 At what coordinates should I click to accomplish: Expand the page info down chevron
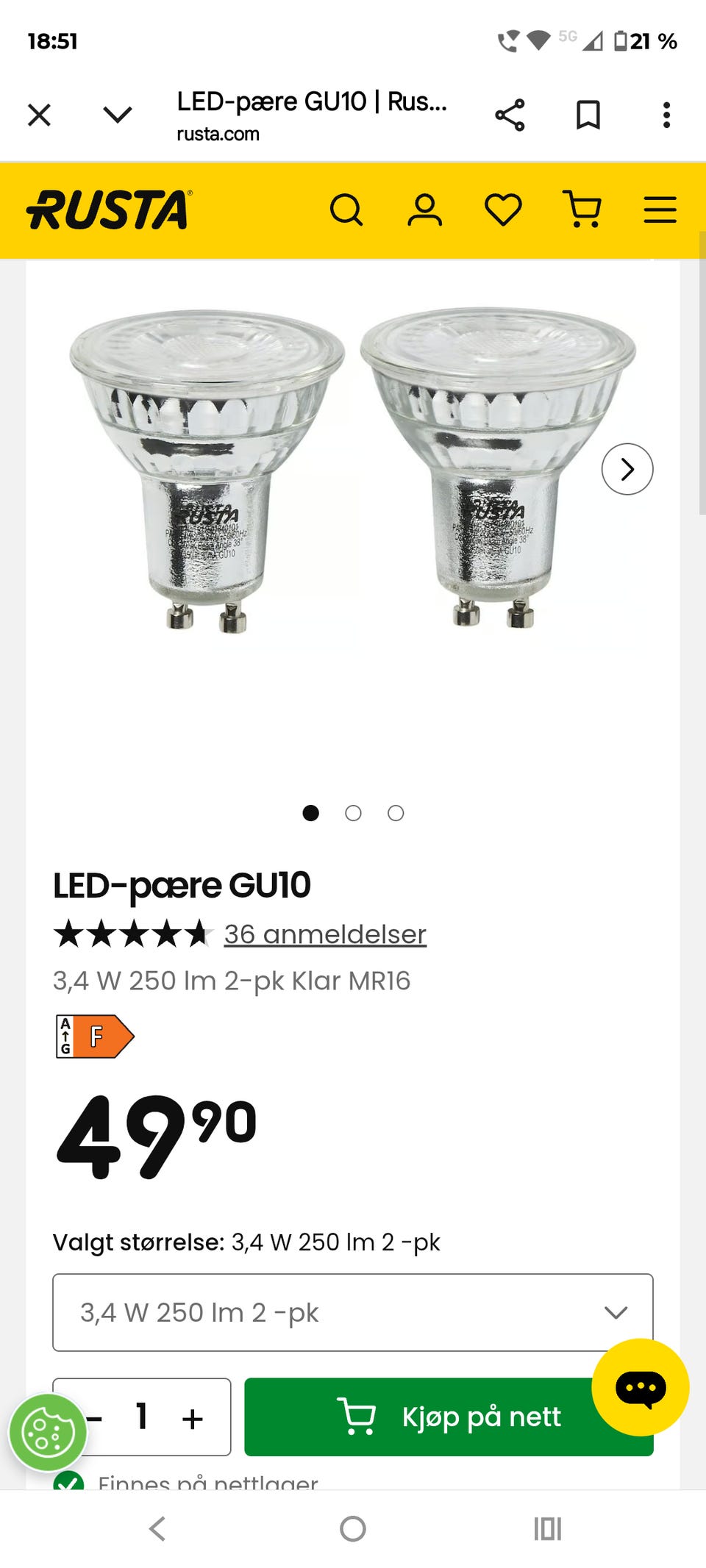(x=118, y=115)
